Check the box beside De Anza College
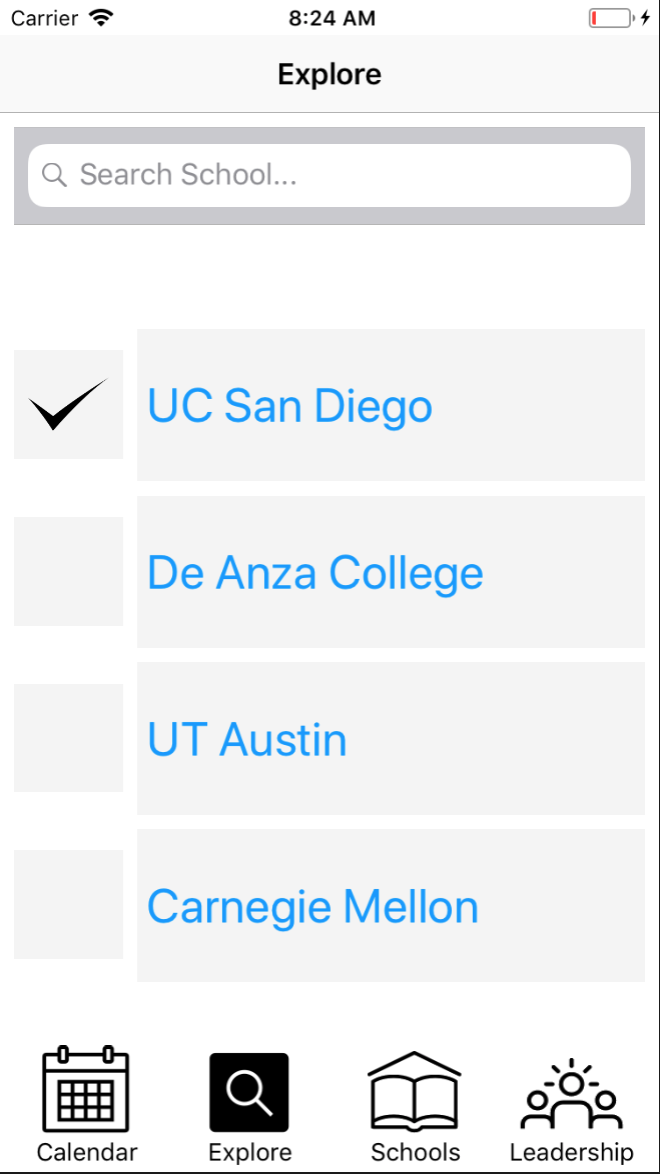The image size is (660, 1174). 68,571
